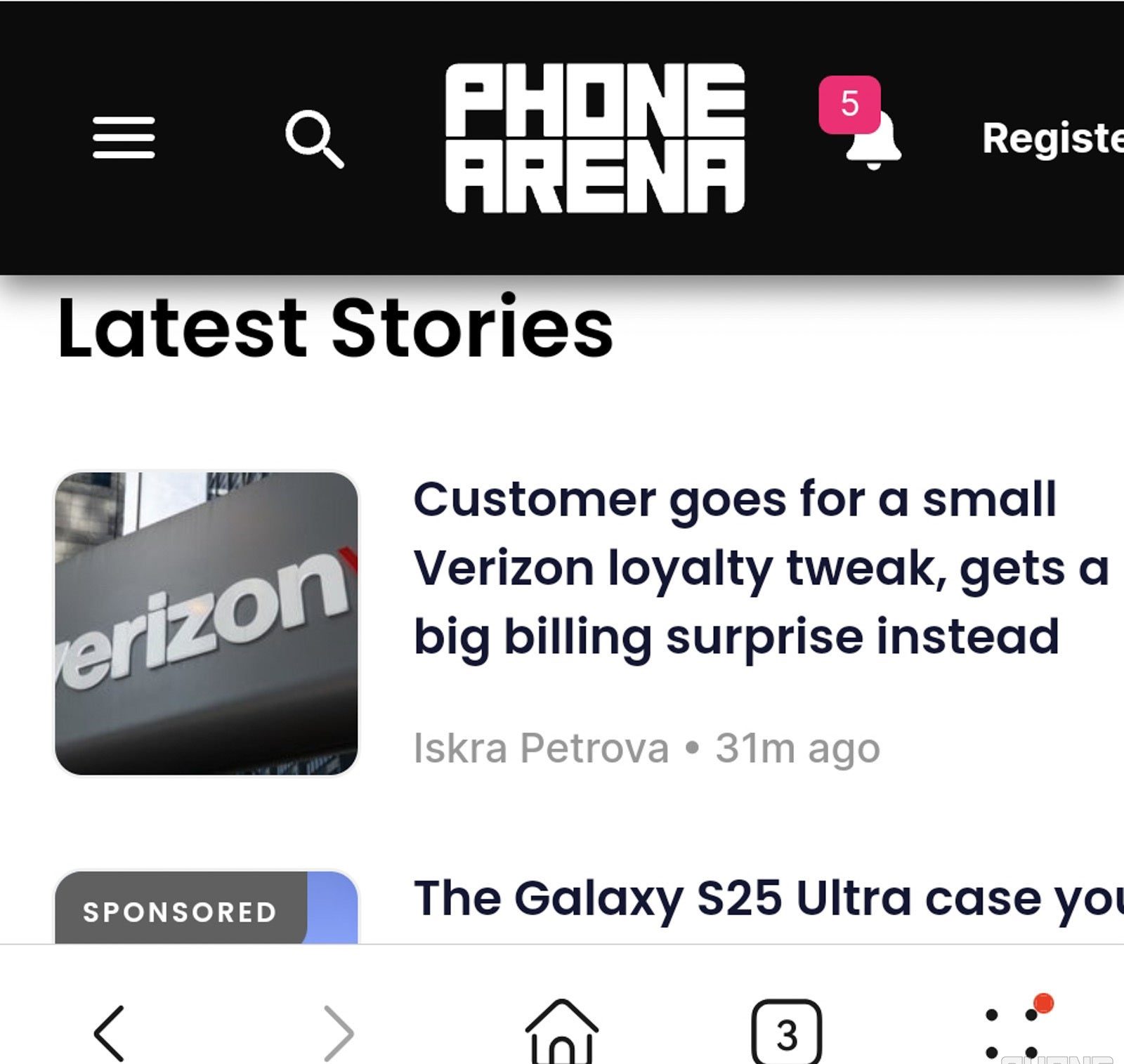Go back in the browser

[x=110, y=1032]
